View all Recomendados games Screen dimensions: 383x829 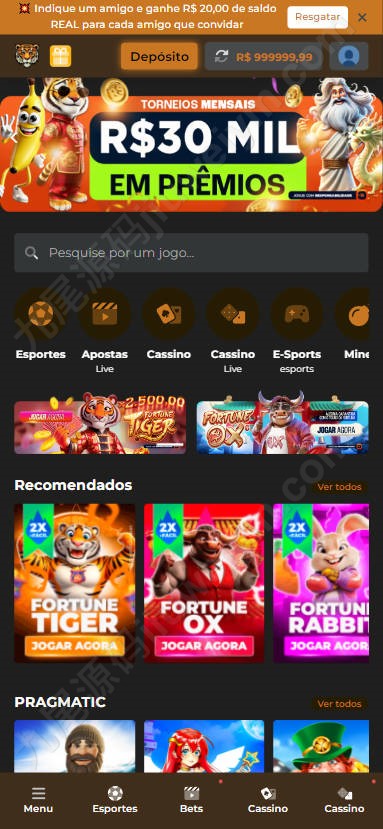tap(339, 486)
